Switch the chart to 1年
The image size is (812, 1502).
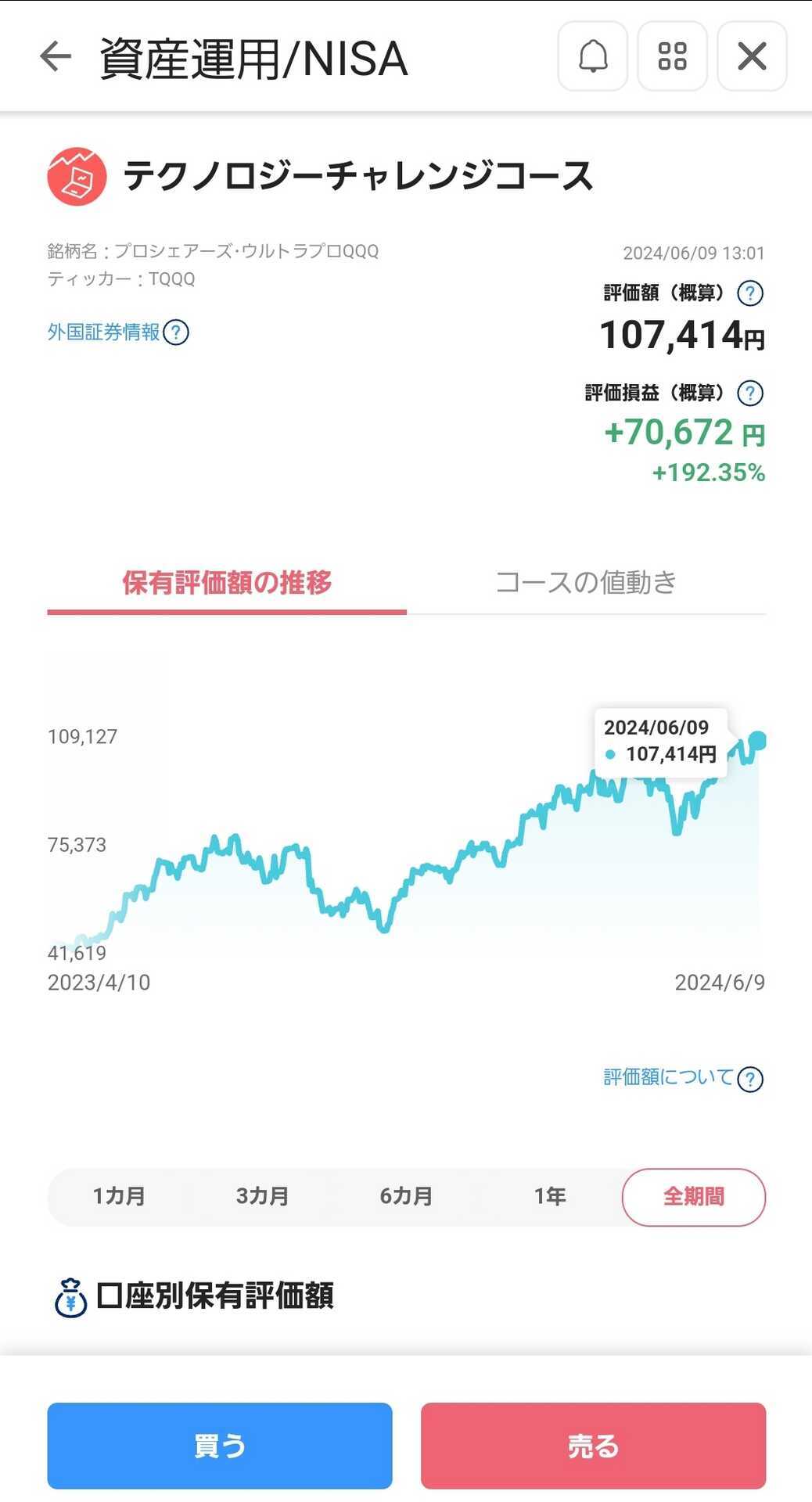point(550,1196)
